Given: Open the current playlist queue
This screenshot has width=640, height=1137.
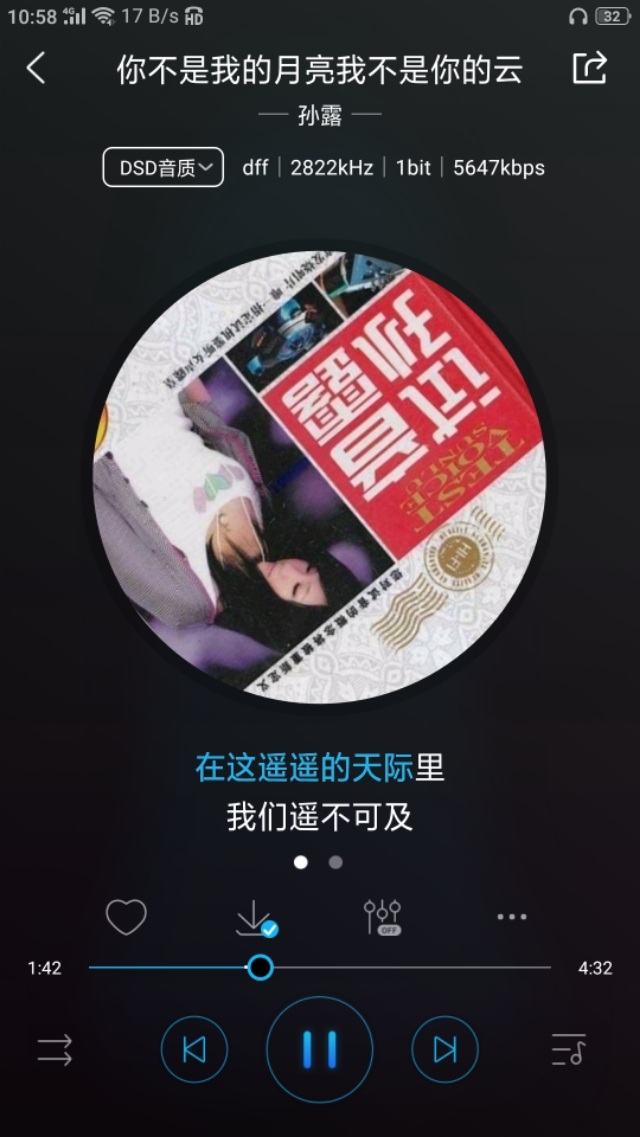Looking at the screenshot, I should tap(568, 1049).
